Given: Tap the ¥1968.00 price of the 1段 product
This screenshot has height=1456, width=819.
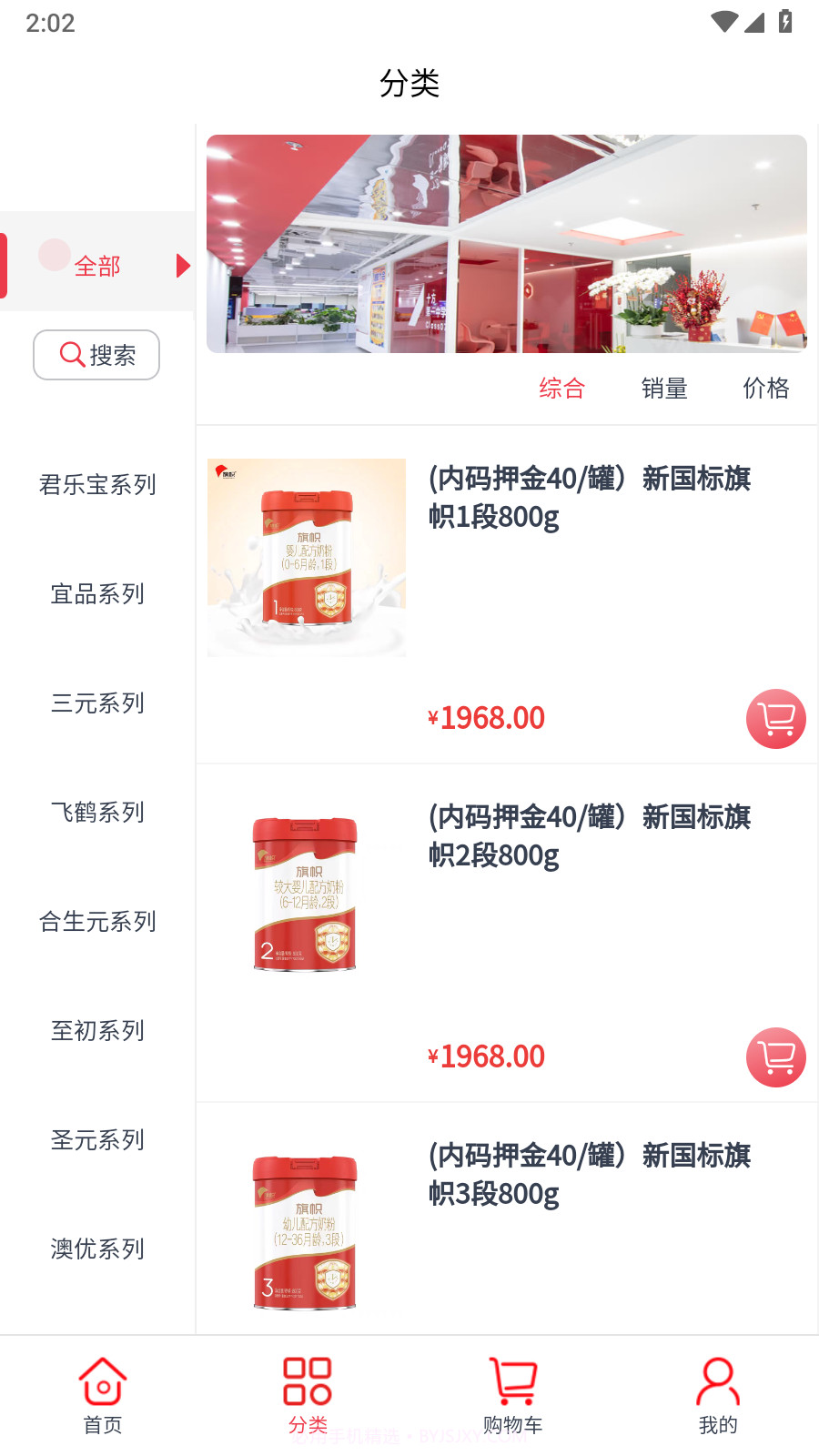Looking at the screenshot, I should (x=487, y=718).
